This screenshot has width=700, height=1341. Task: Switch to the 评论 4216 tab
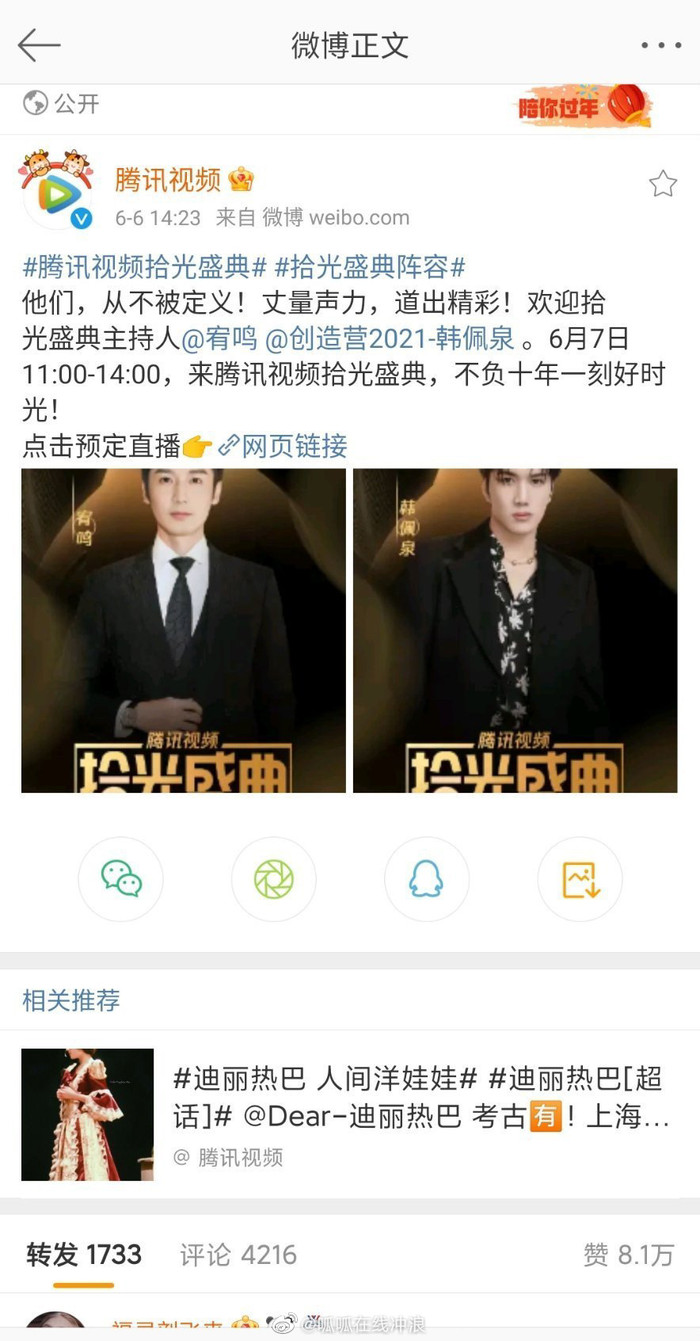click(x=238, y=1255)
